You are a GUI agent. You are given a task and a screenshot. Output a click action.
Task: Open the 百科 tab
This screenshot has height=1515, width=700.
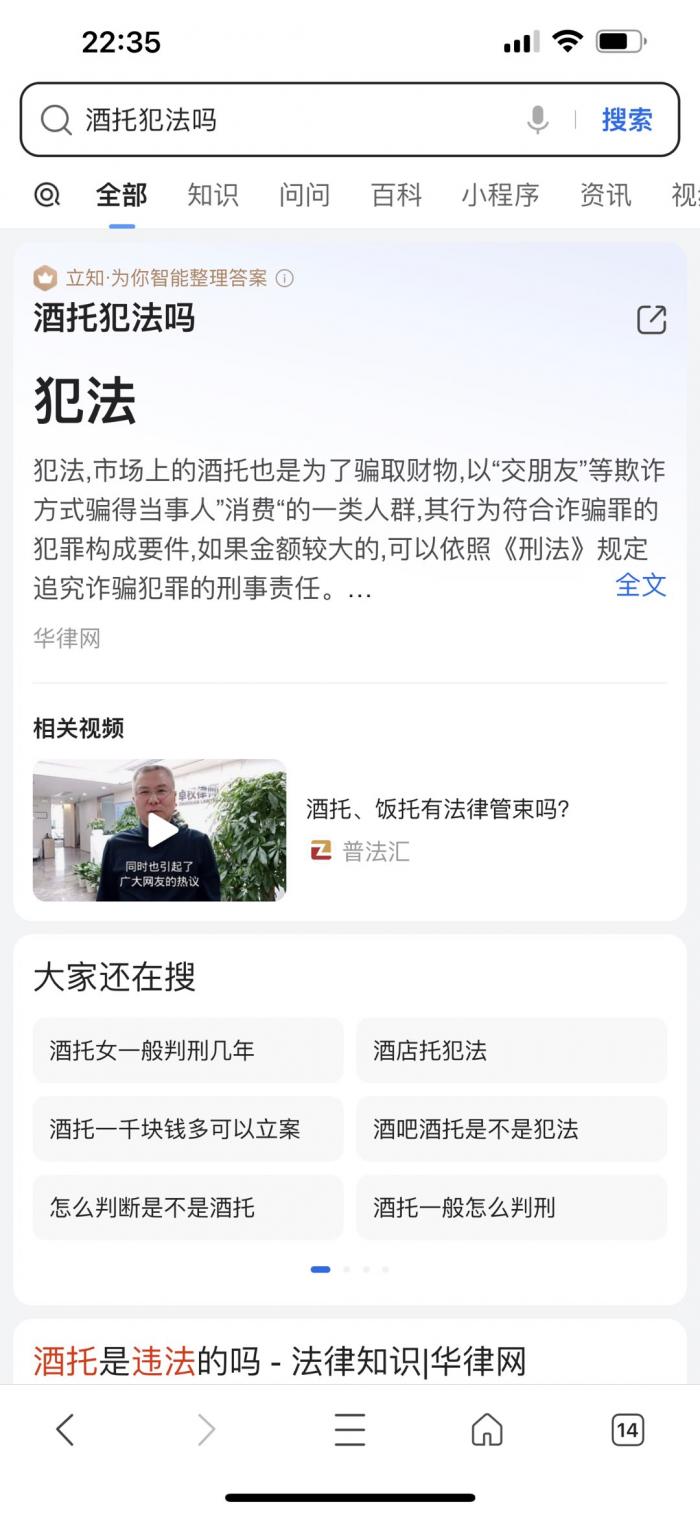(396, 195)
